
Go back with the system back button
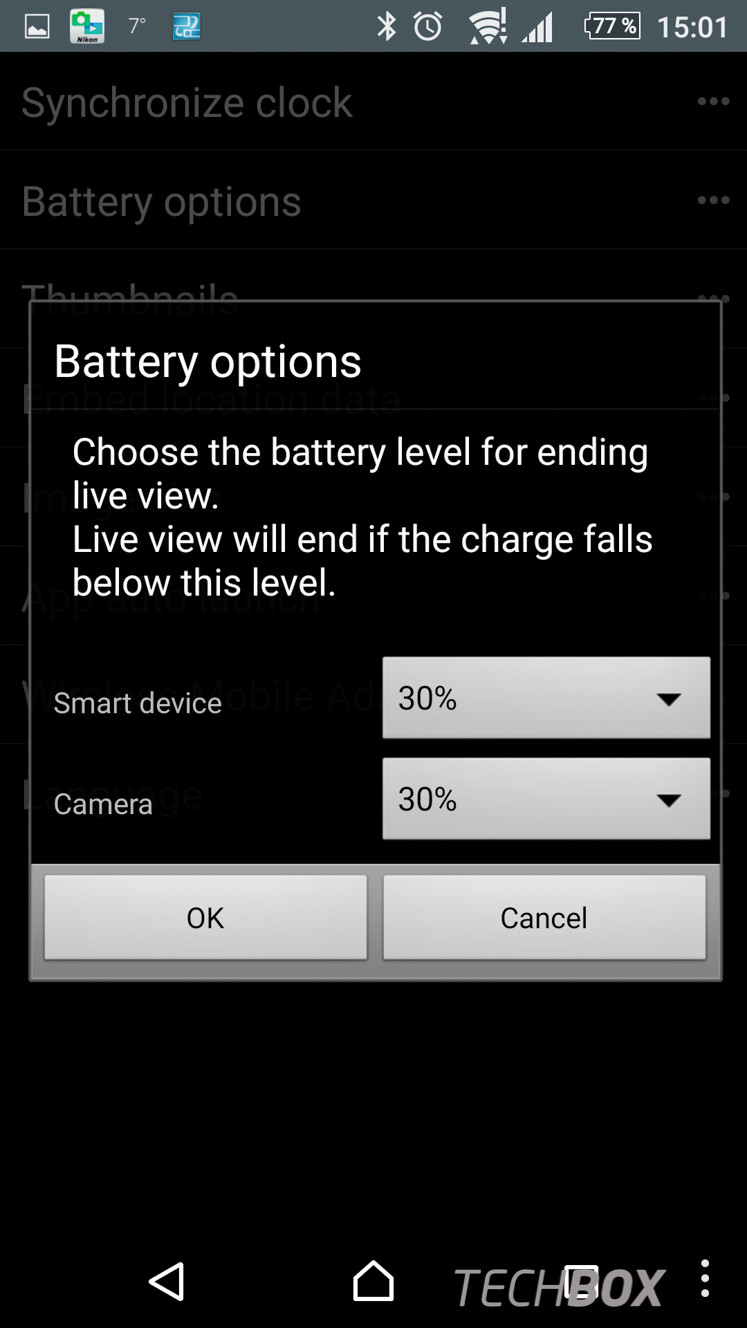[x=167, y=1281]
